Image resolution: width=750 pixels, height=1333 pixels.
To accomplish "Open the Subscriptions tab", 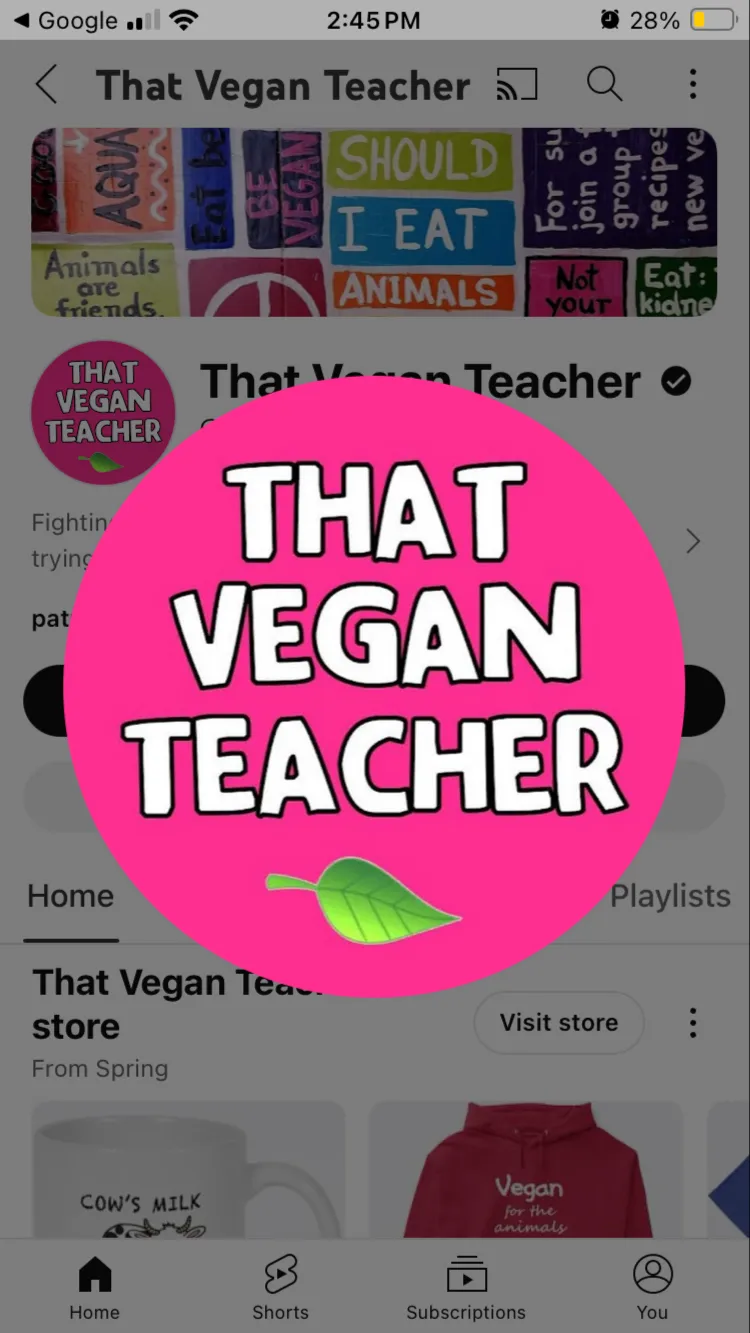I will (466, 1288).
